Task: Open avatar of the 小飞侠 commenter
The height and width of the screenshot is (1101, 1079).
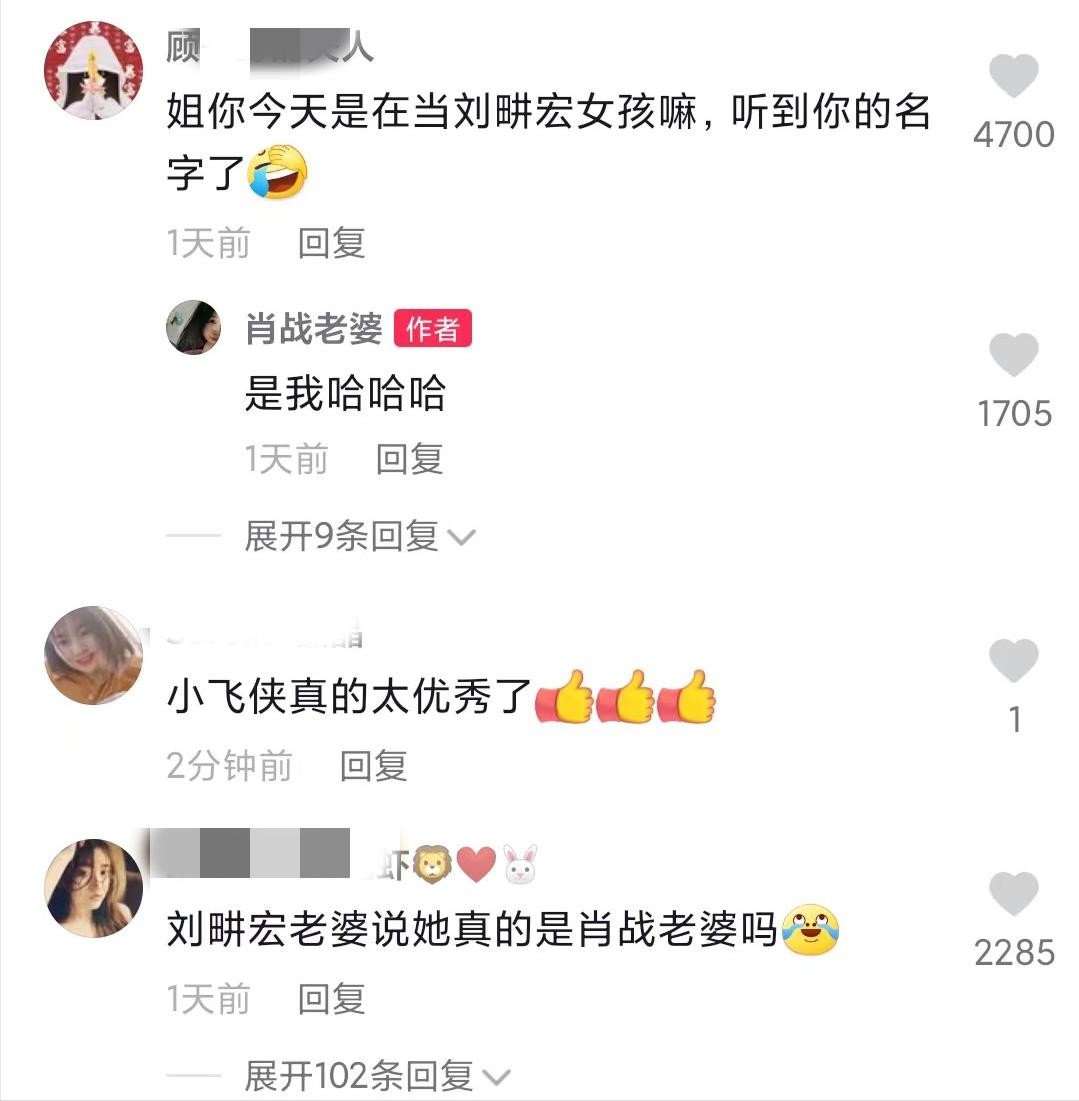Action: [x=94, y=656]
